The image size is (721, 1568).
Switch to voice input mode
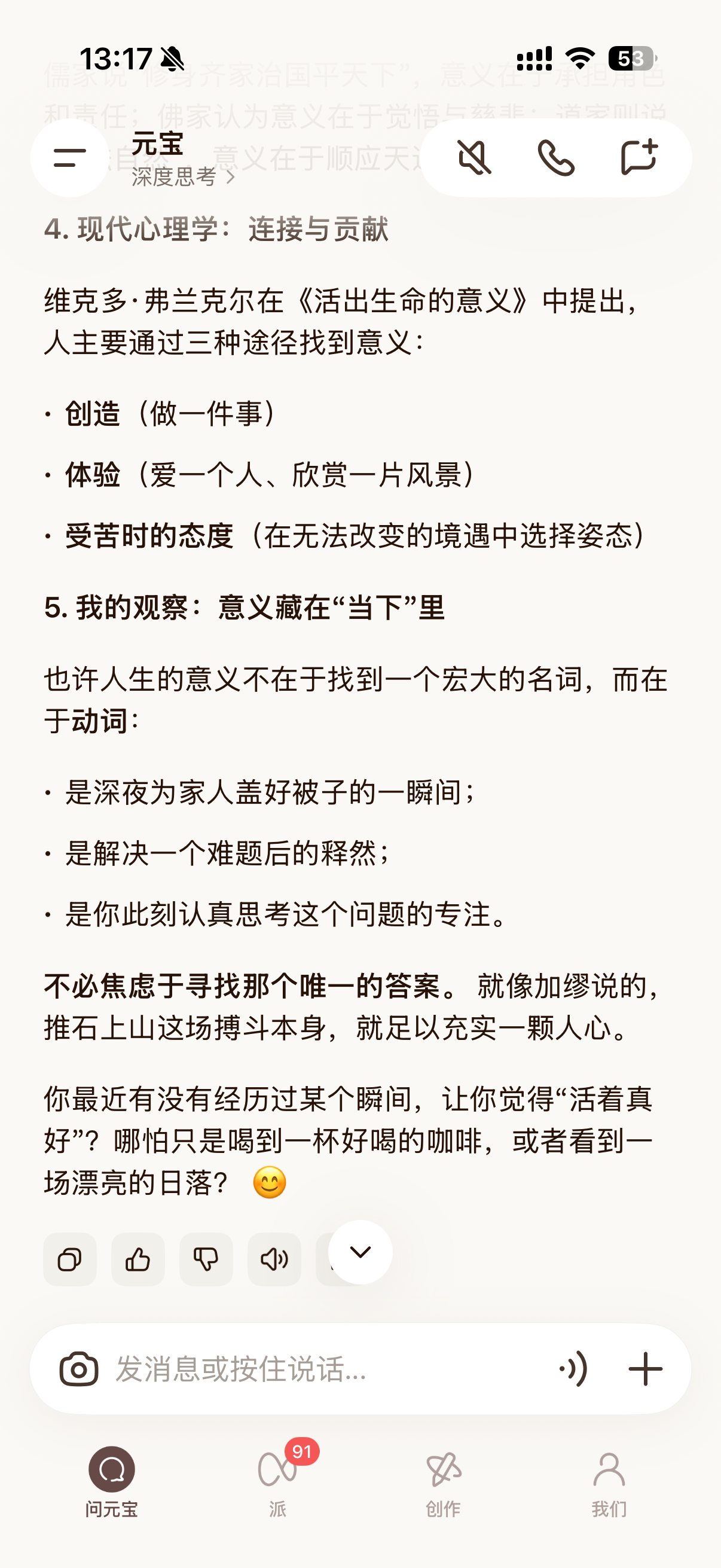click(x=573, y=1369)
